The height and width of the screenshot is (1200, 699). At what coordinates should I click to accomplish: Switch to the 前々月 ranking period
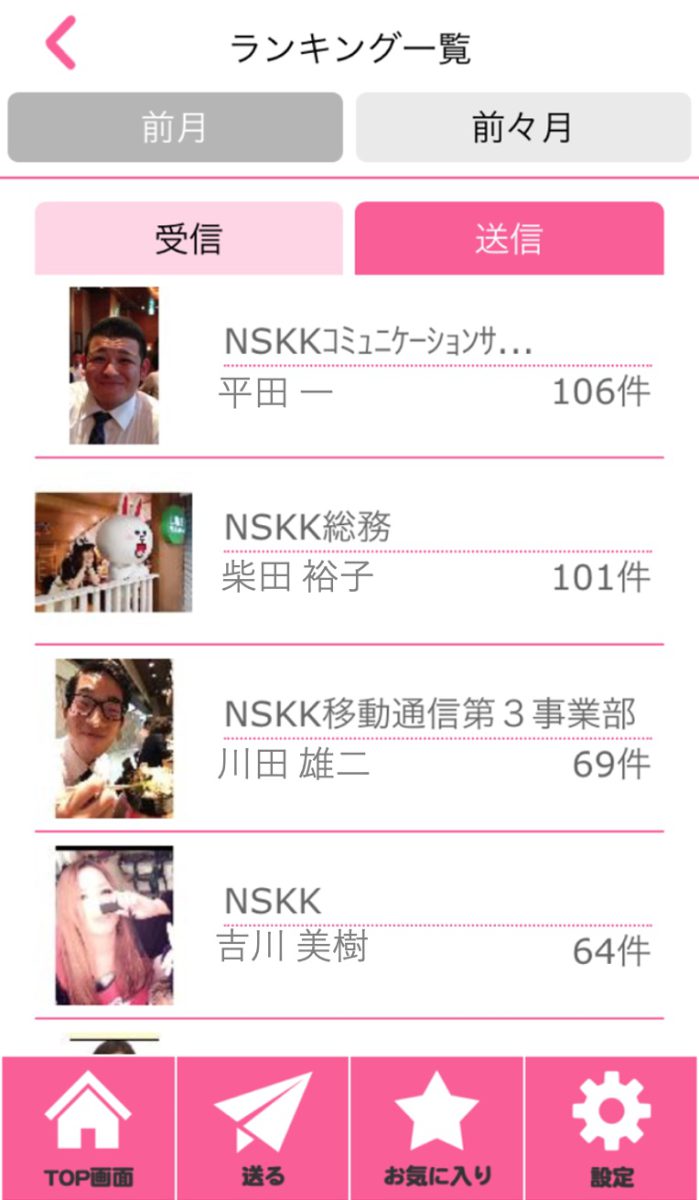(522, 128)
